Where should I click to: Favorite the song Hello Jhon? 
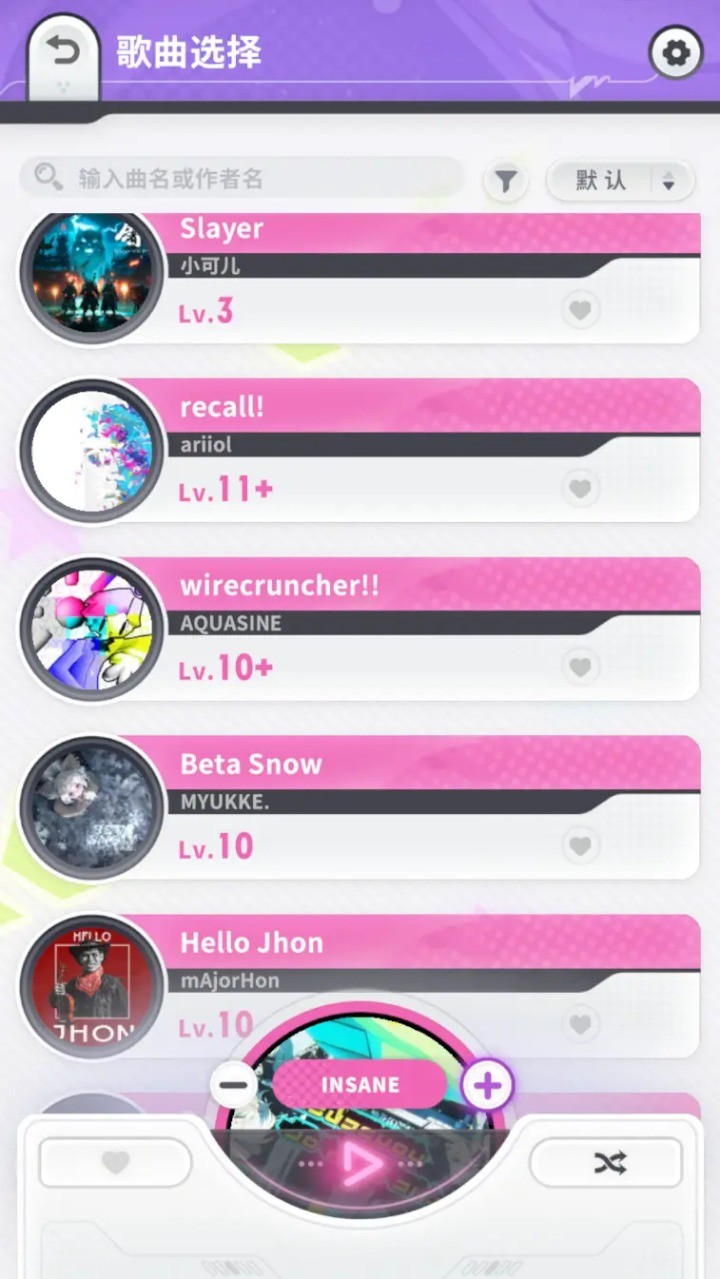tap(580, 1023)
